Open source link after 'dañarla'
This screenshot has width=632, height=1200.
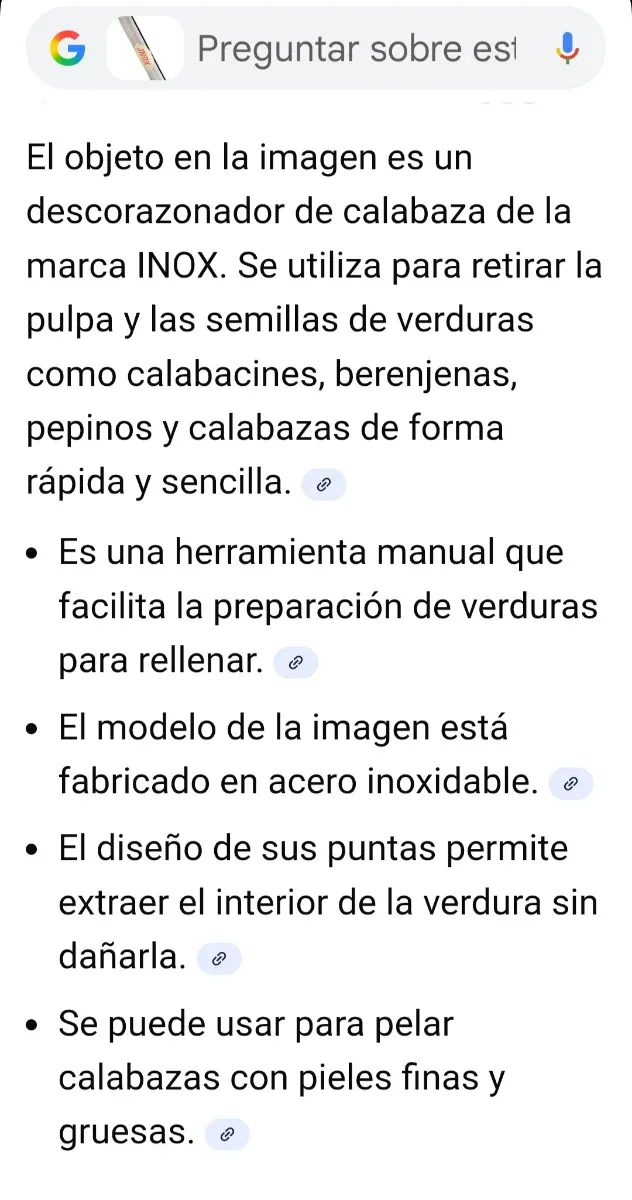[x=219, y=960]
